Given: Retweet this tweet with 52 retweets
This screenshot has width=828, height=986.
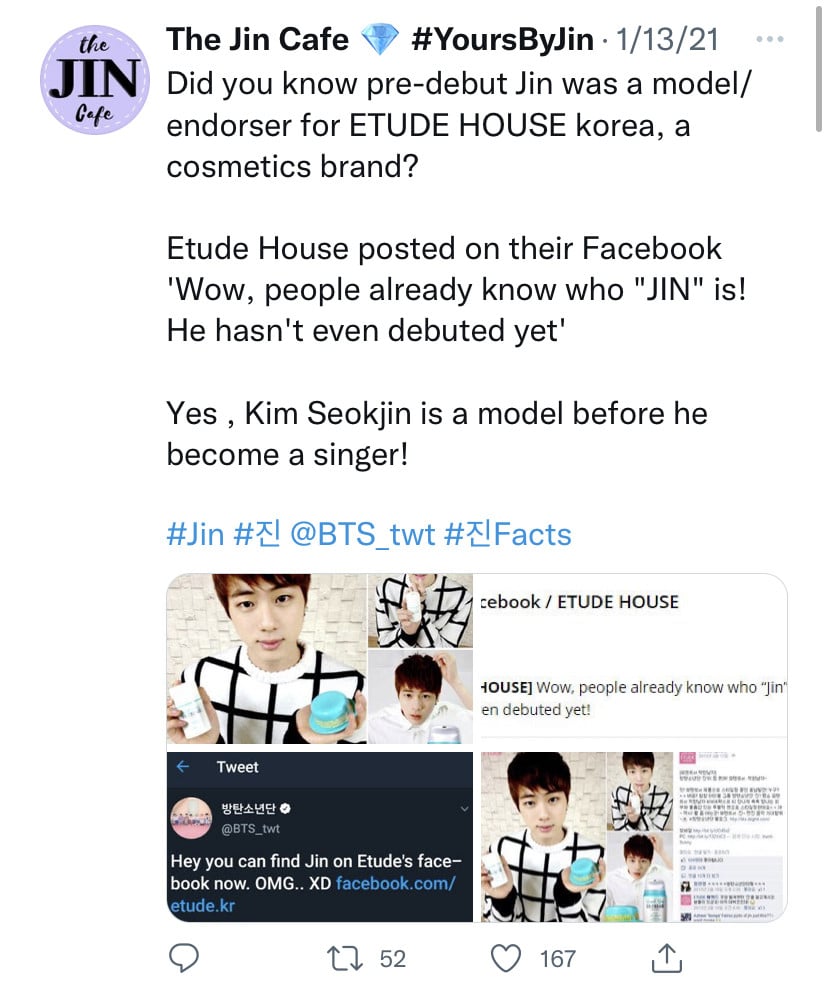Looking at the screenshot, I should [x=344, y=958].
